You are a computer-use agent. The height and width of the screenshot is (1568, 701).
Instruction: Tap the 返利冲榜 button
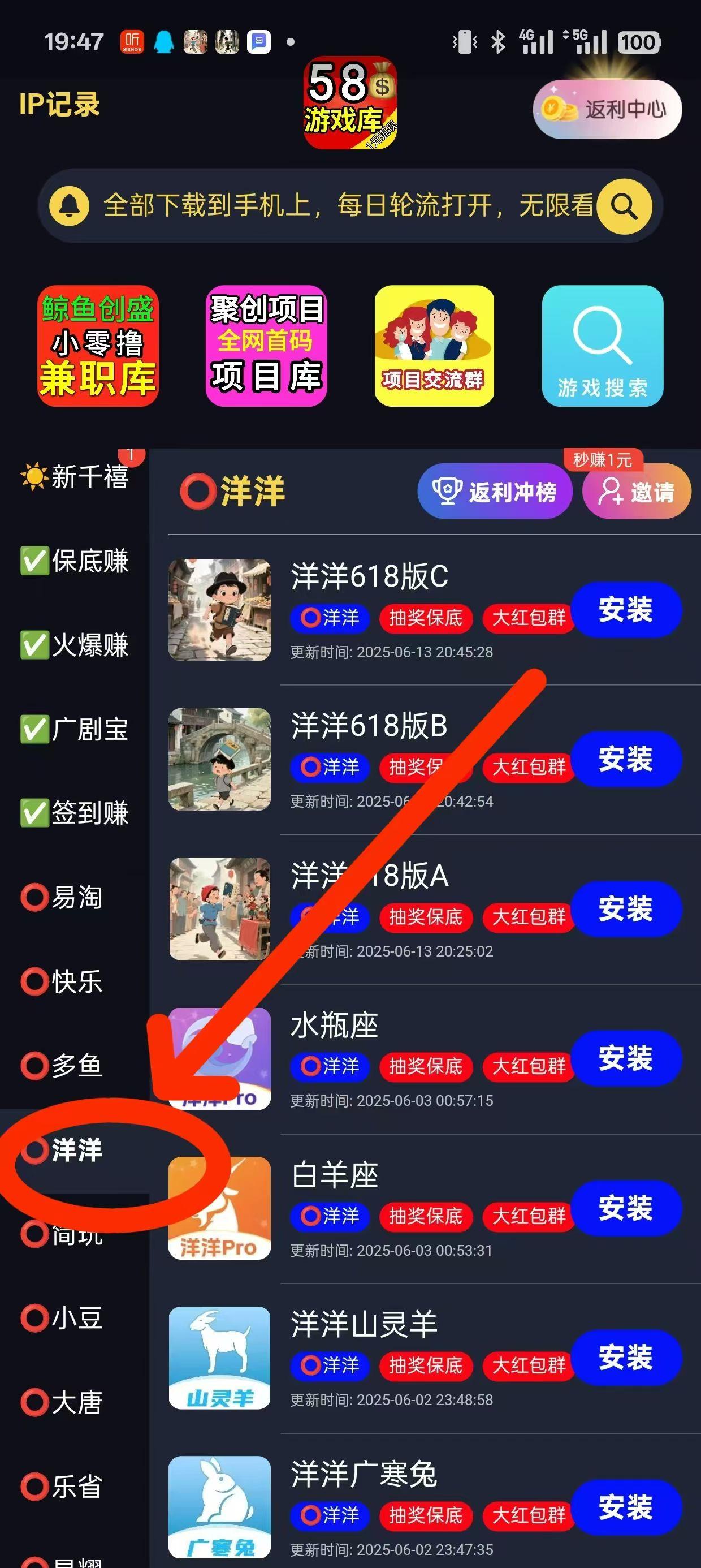pos(495,491)
